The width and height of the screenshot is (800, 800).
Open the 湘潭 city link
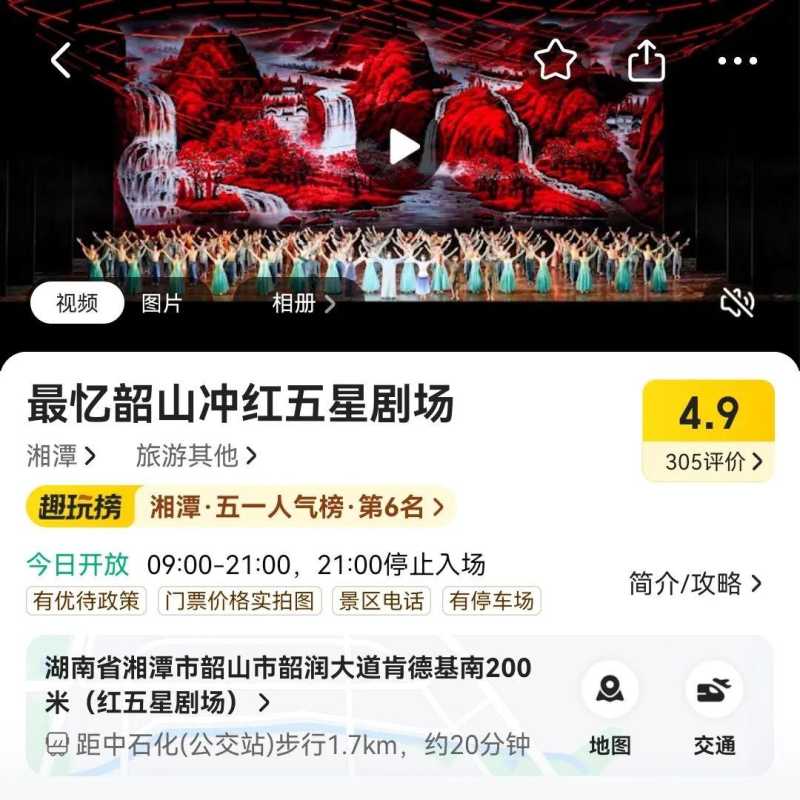tap(61, 456)
